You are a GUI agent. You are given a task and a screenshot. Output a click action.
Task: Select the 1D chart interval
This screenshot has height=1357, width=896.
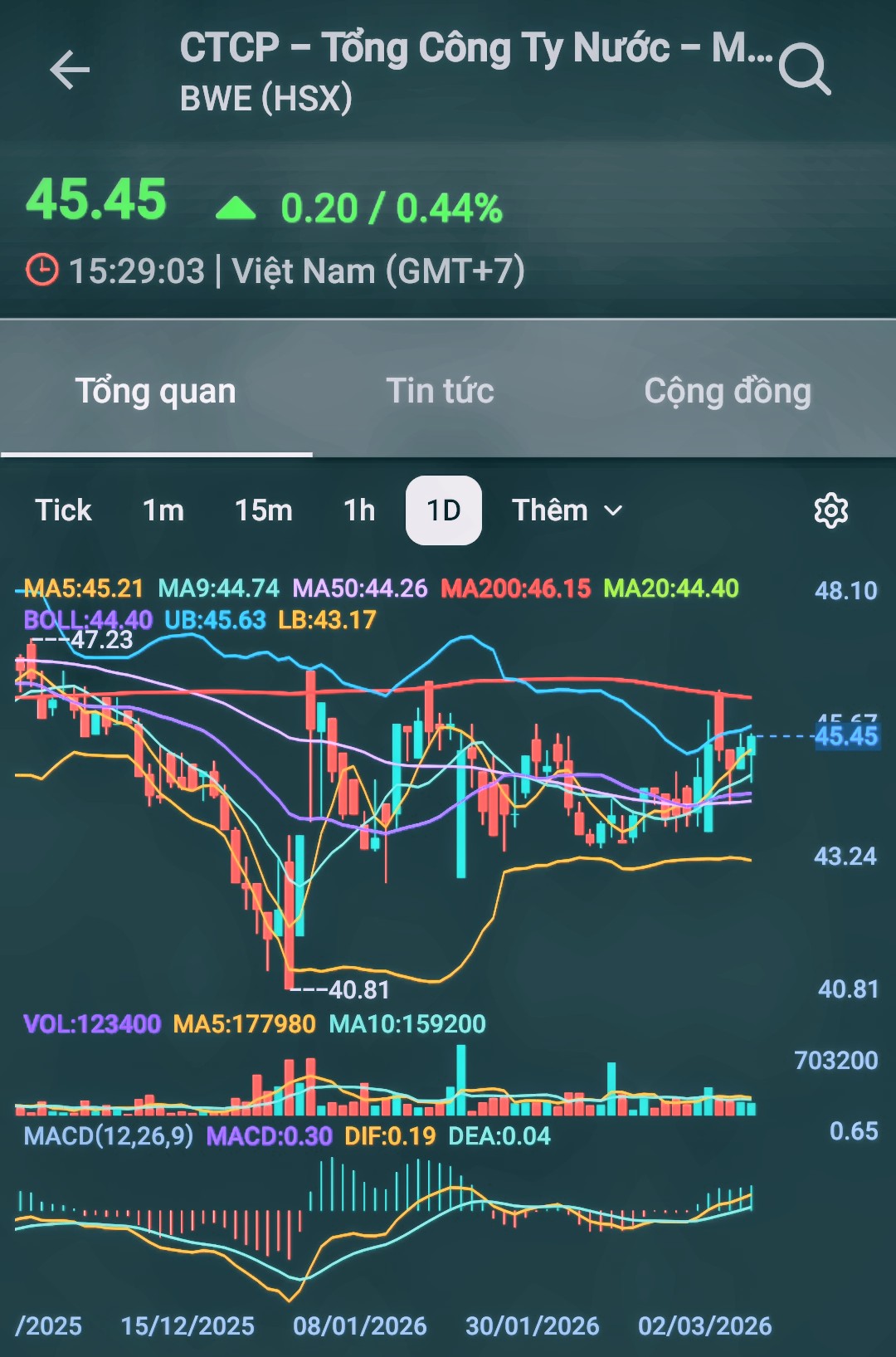pos(444,510)
